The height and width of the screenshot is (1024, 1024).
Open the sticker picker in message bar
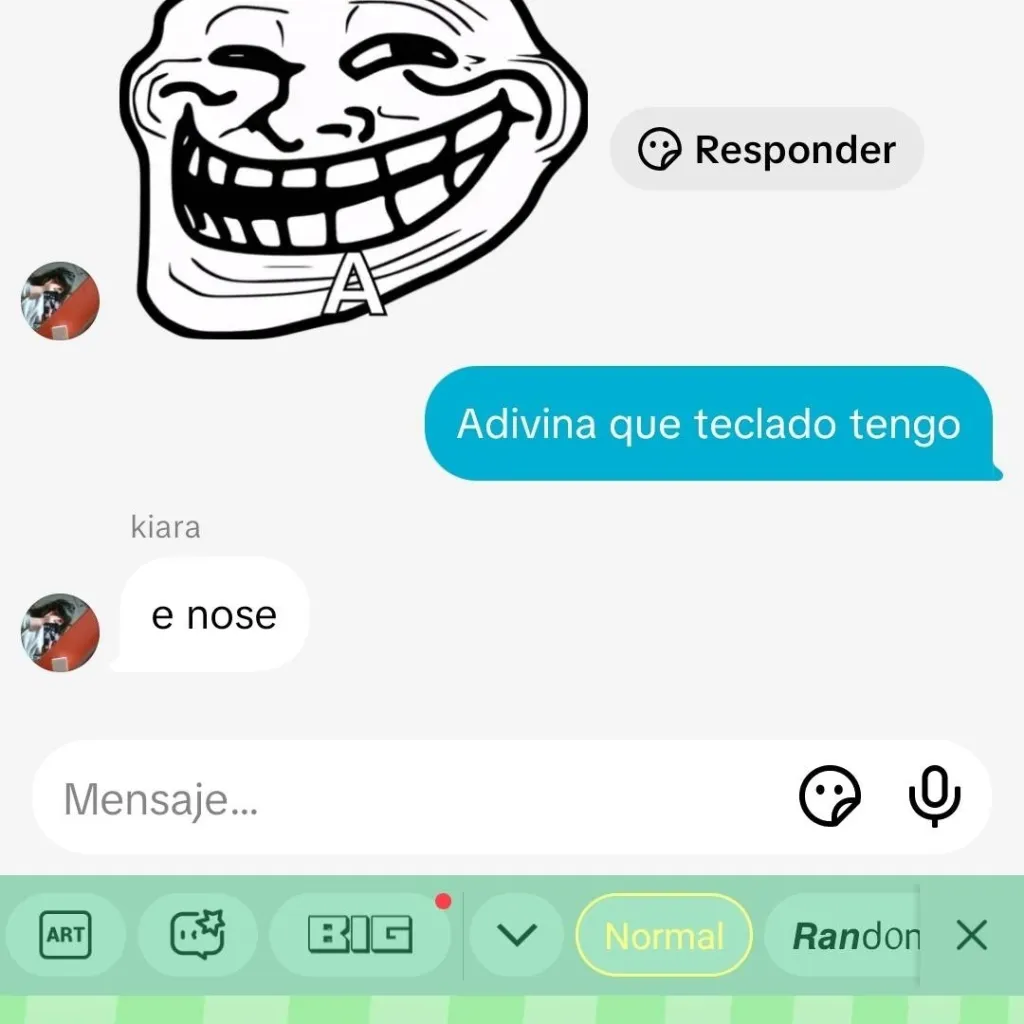pos(830,797)
